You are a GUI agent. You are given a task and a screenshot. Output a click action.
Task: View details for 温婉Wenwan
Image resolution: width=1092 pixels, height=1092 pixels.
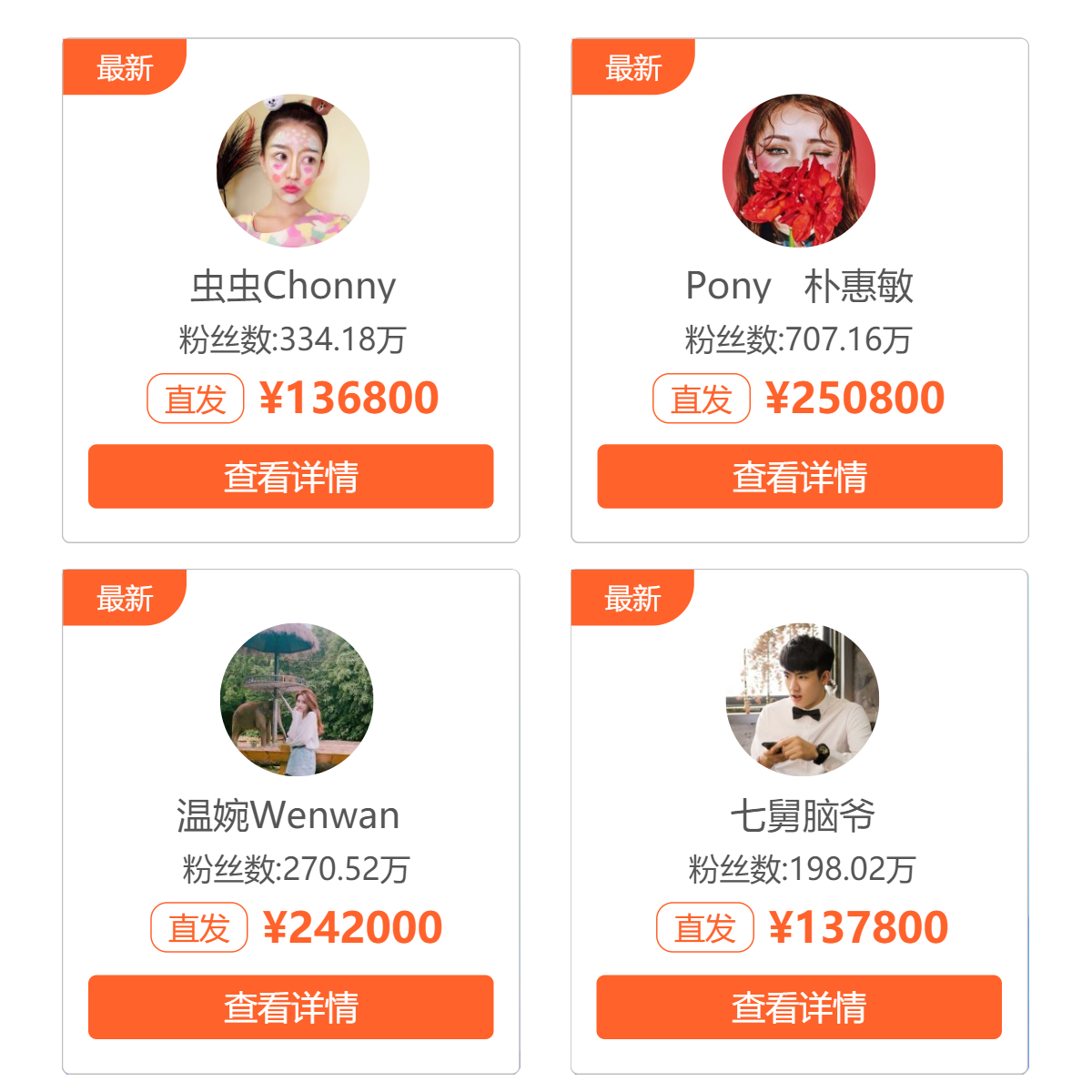[x=290, y=1006]
